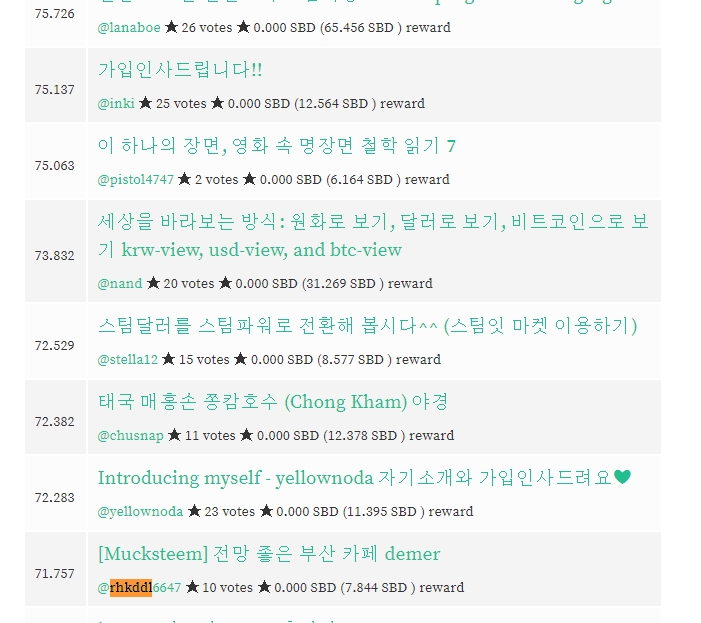The height and width of the screenshot is (623, 701).
Task: Visit the @inki author profile
Action: [116, 104]
